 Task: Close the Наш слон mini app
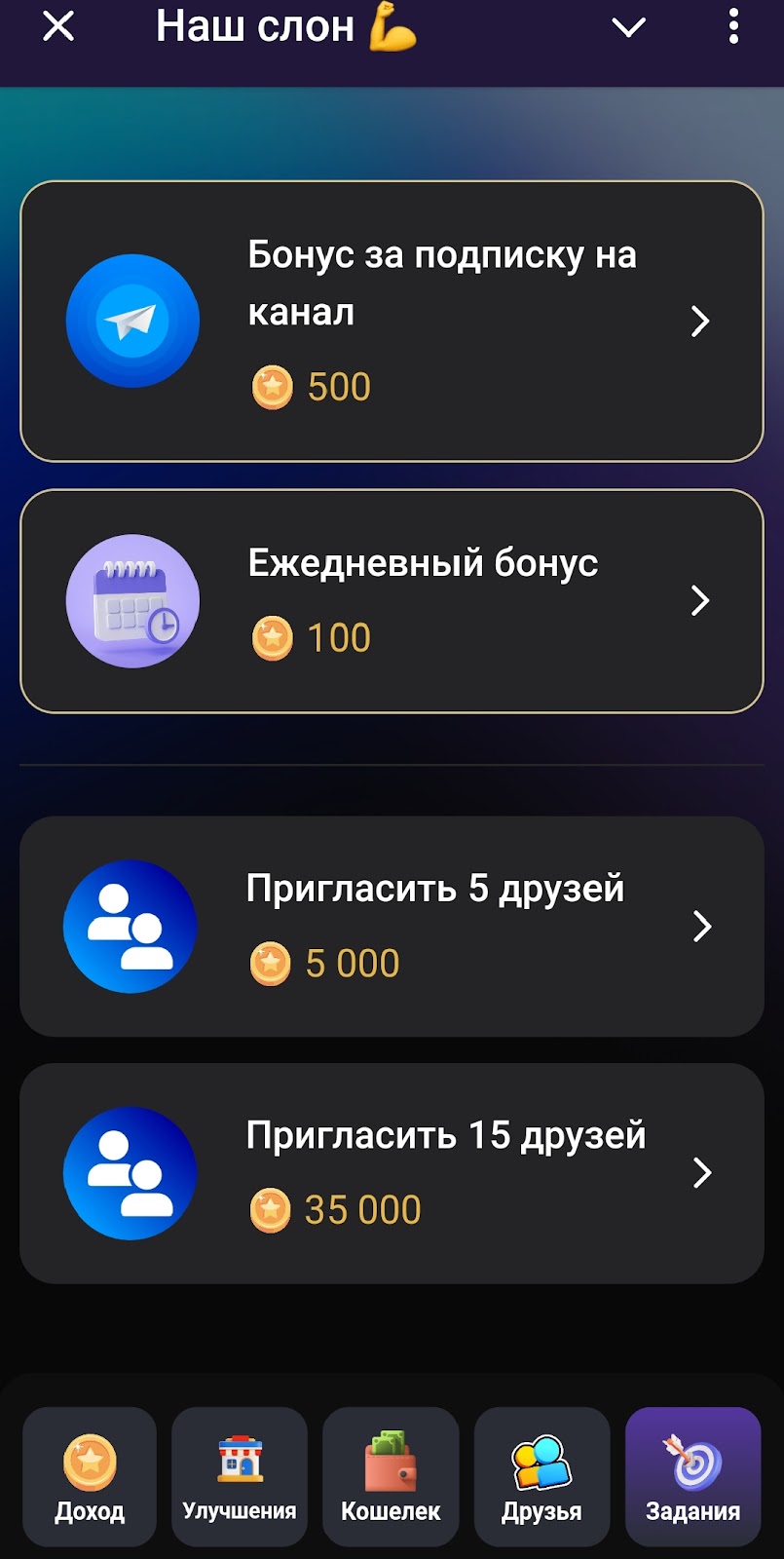click(x=58, y=27)
